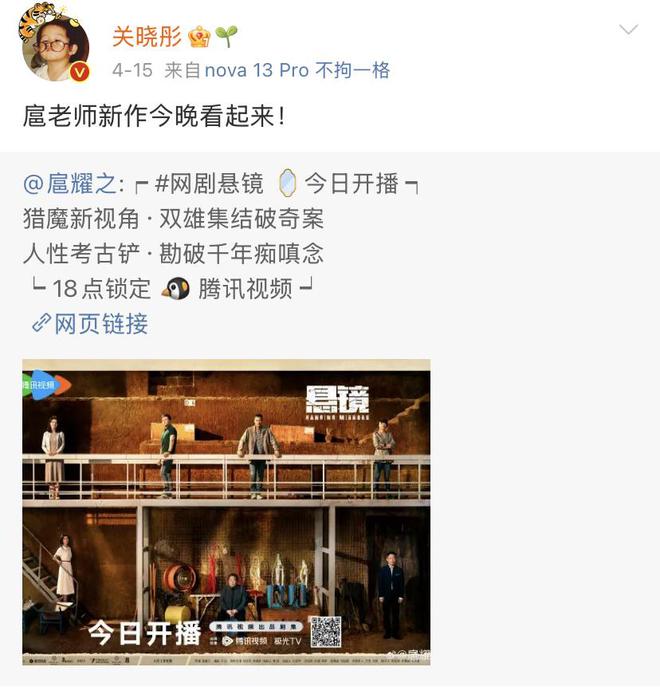The width and height of the screenshot is (660, 687).
Task: Open 关晓彤's profile avatar
Action: coord(55,46)
